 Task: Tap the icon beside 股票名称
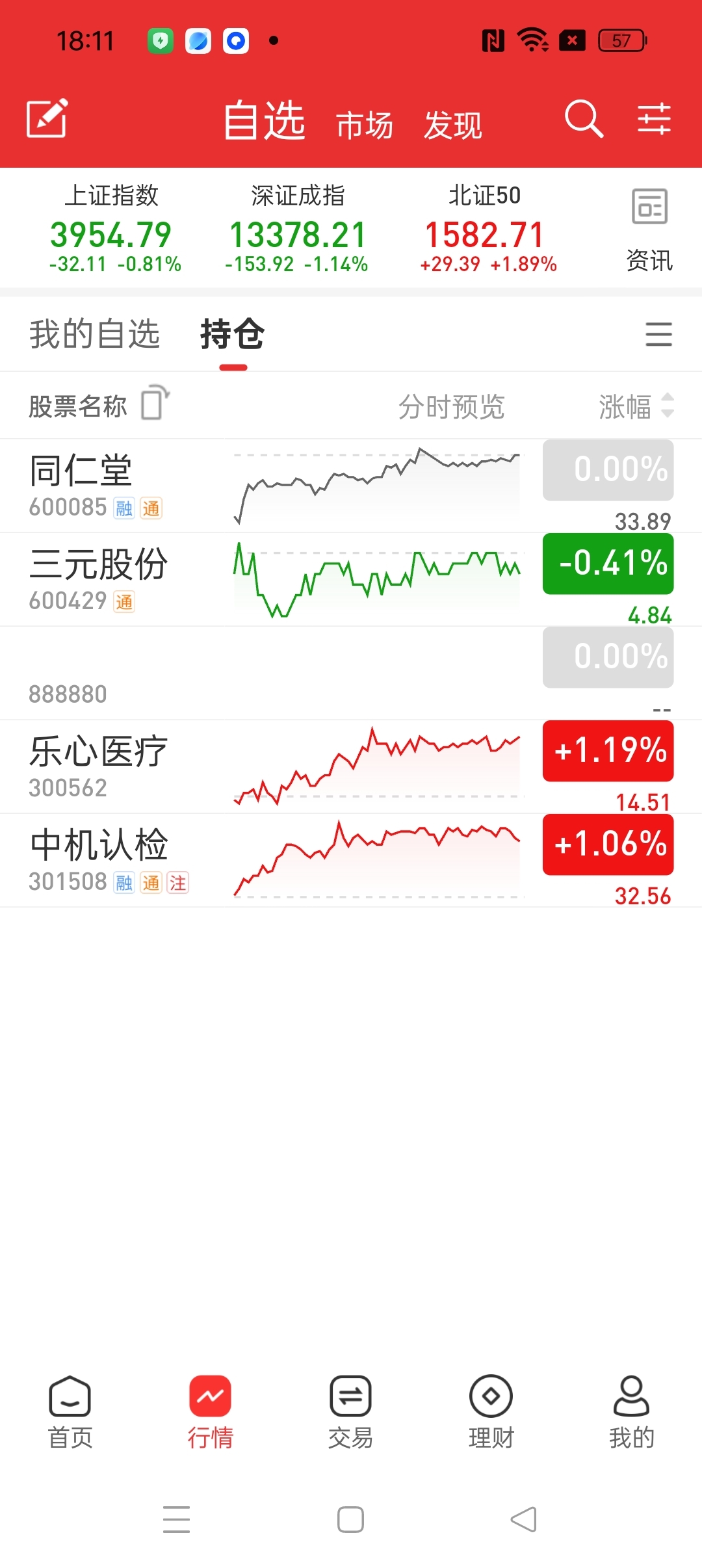click(x=155, y=402)
